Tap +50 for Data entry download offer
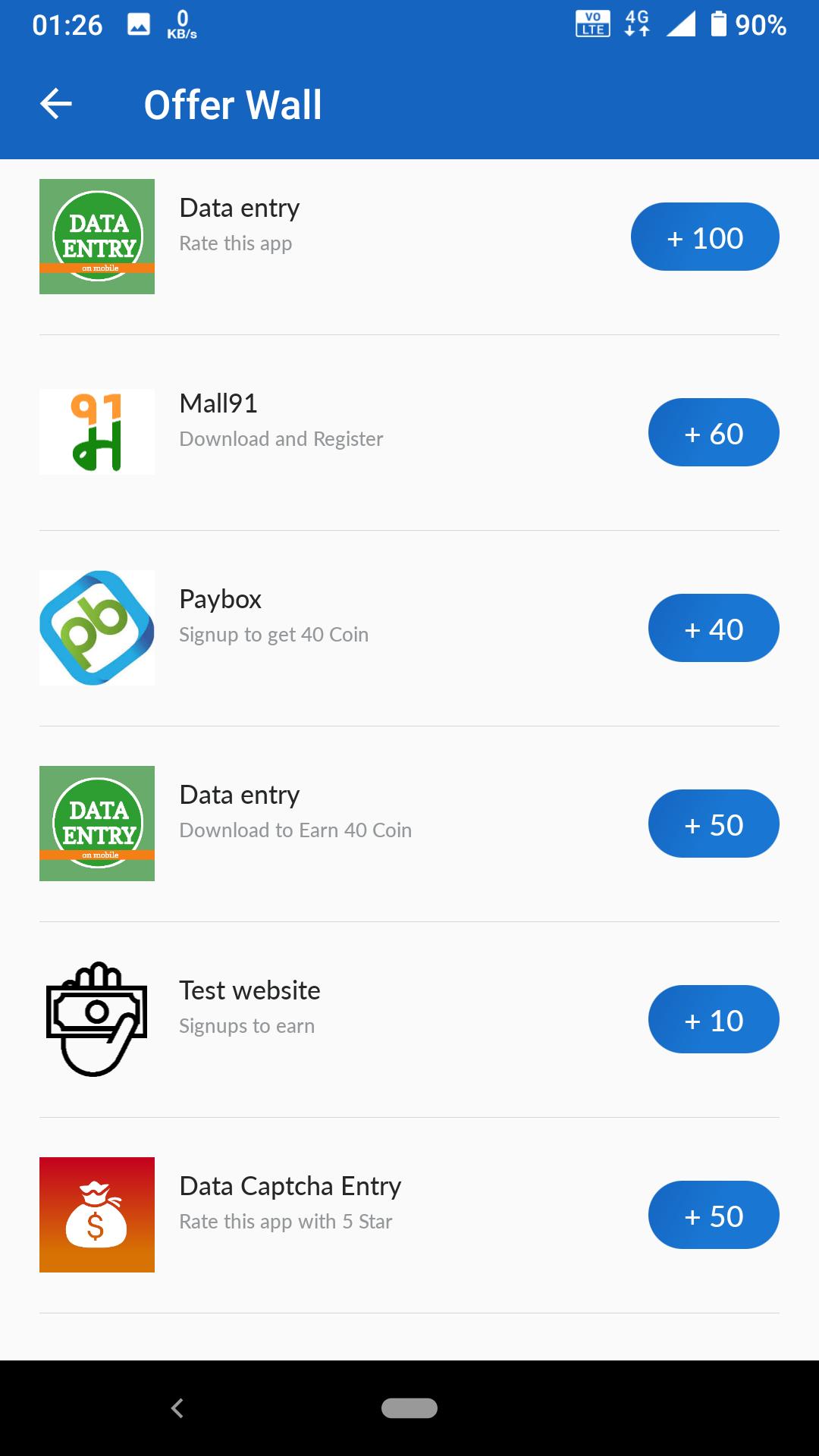Image resolution: width=819 pixels, height=1456 pixels. click(x=713, y=824)
